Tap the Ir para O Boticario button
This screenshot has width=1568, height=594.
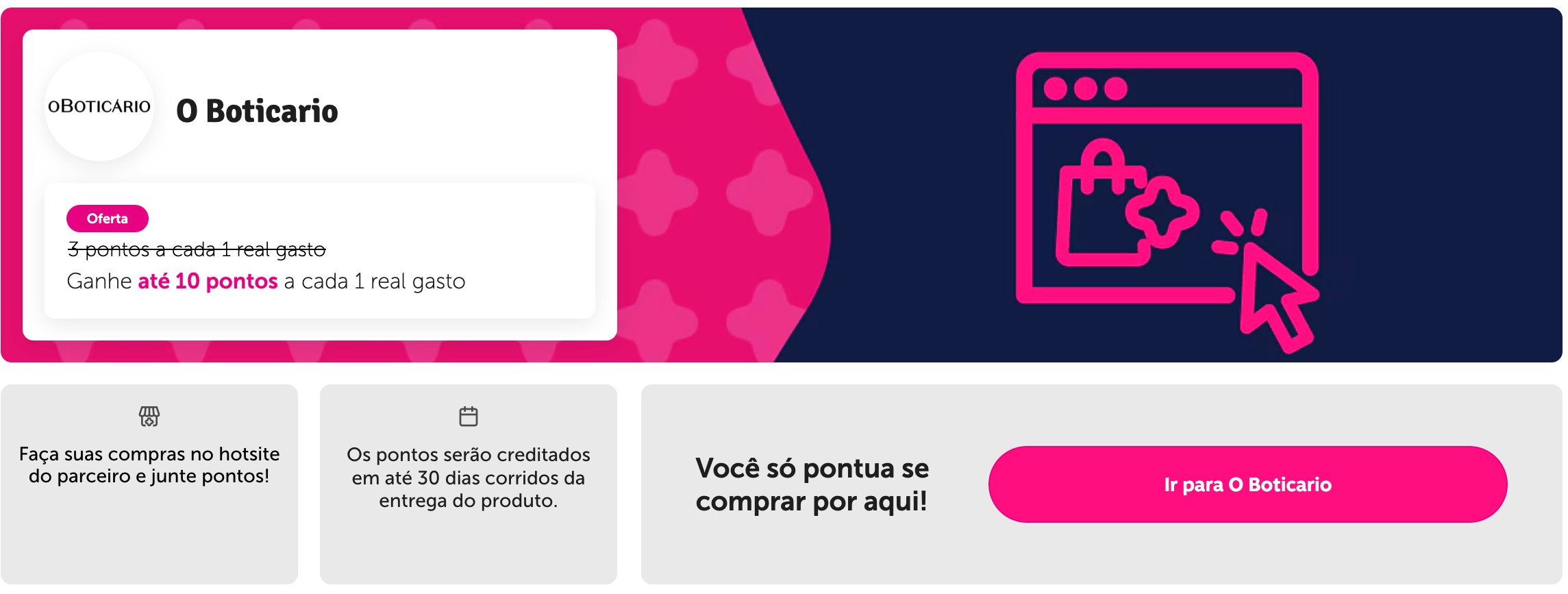[1247, 484]
